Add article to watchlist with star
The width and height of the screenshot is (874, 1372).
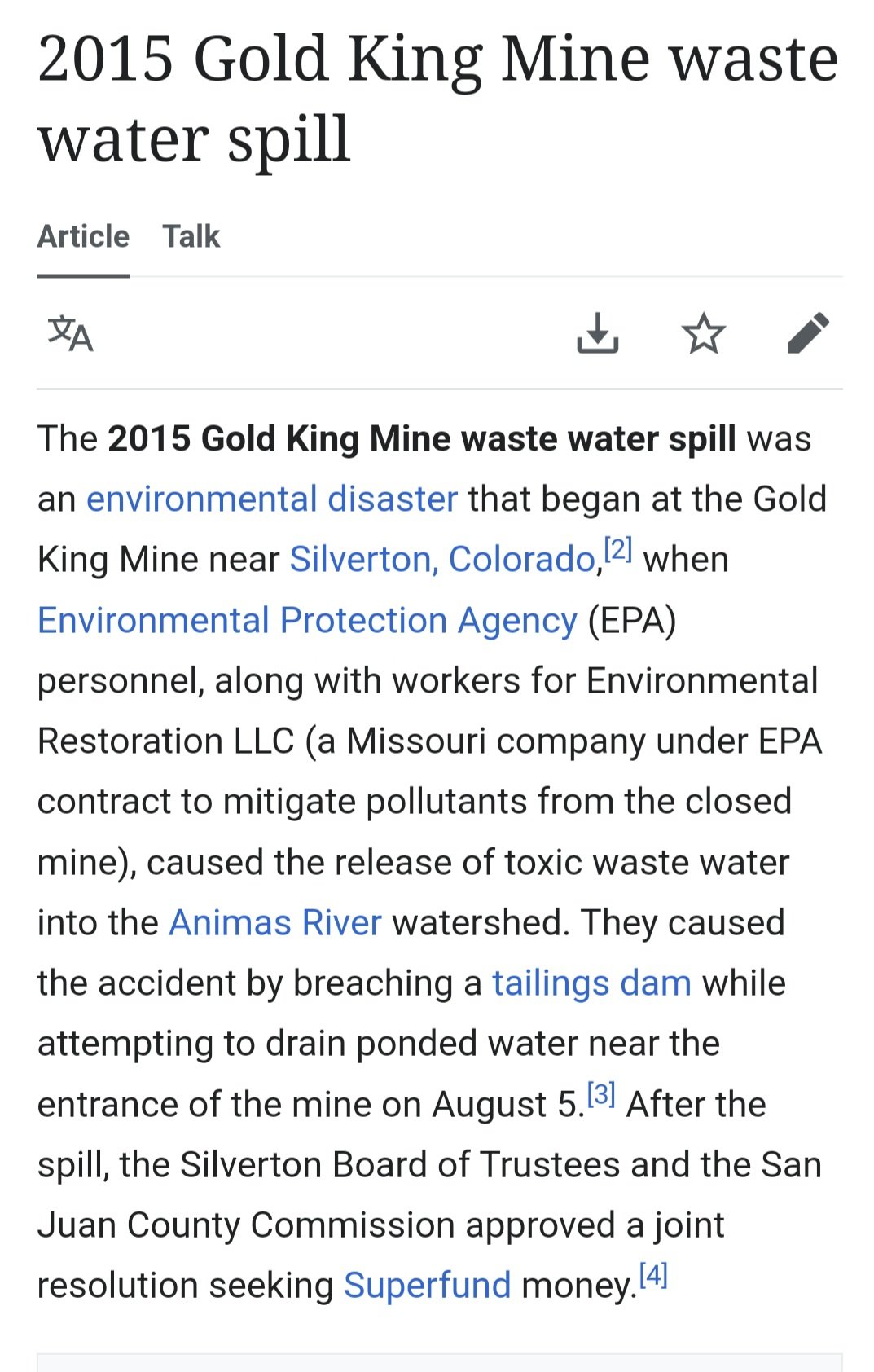click(703, 333)
